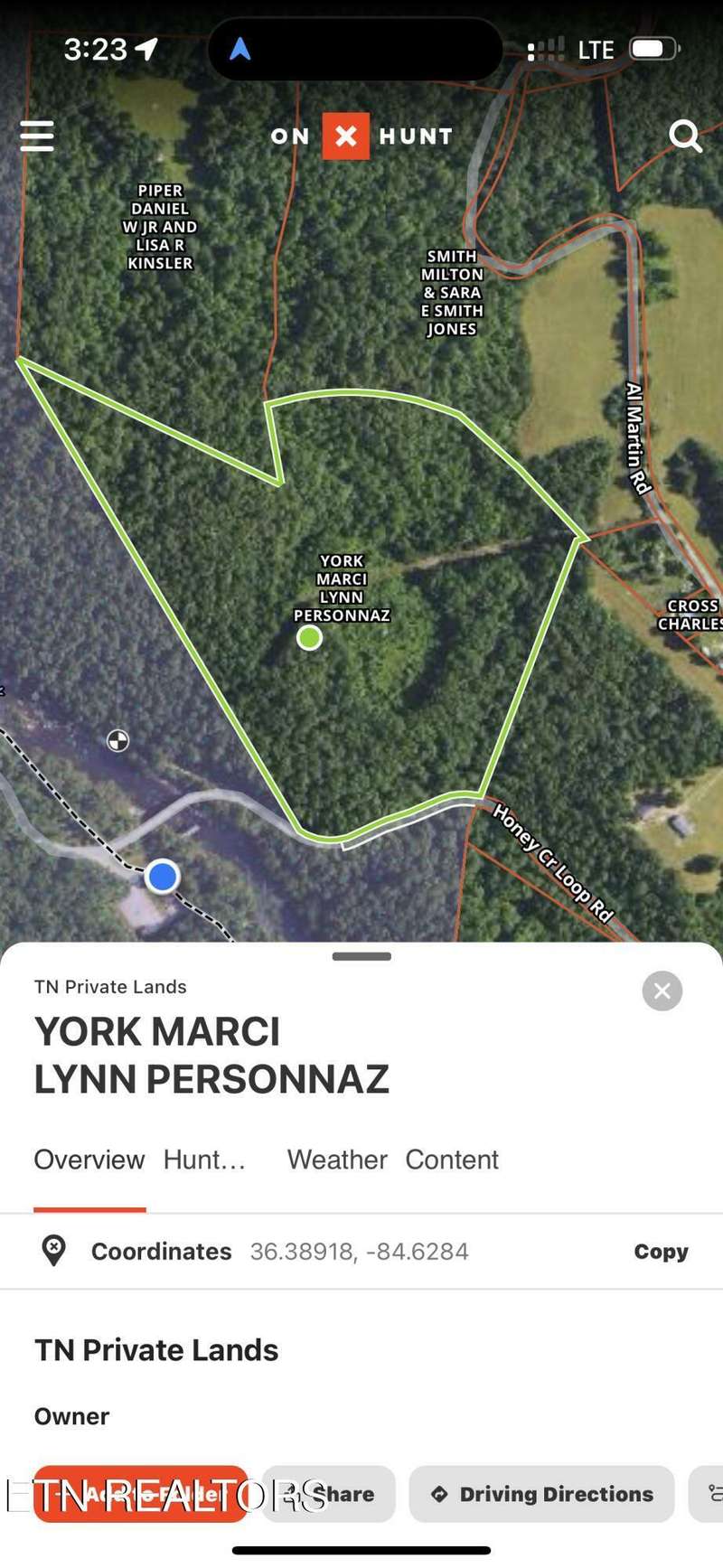Screen dimensions: 723x1568
Task: Switch to the Overview tab
Action: (89, 1160)
